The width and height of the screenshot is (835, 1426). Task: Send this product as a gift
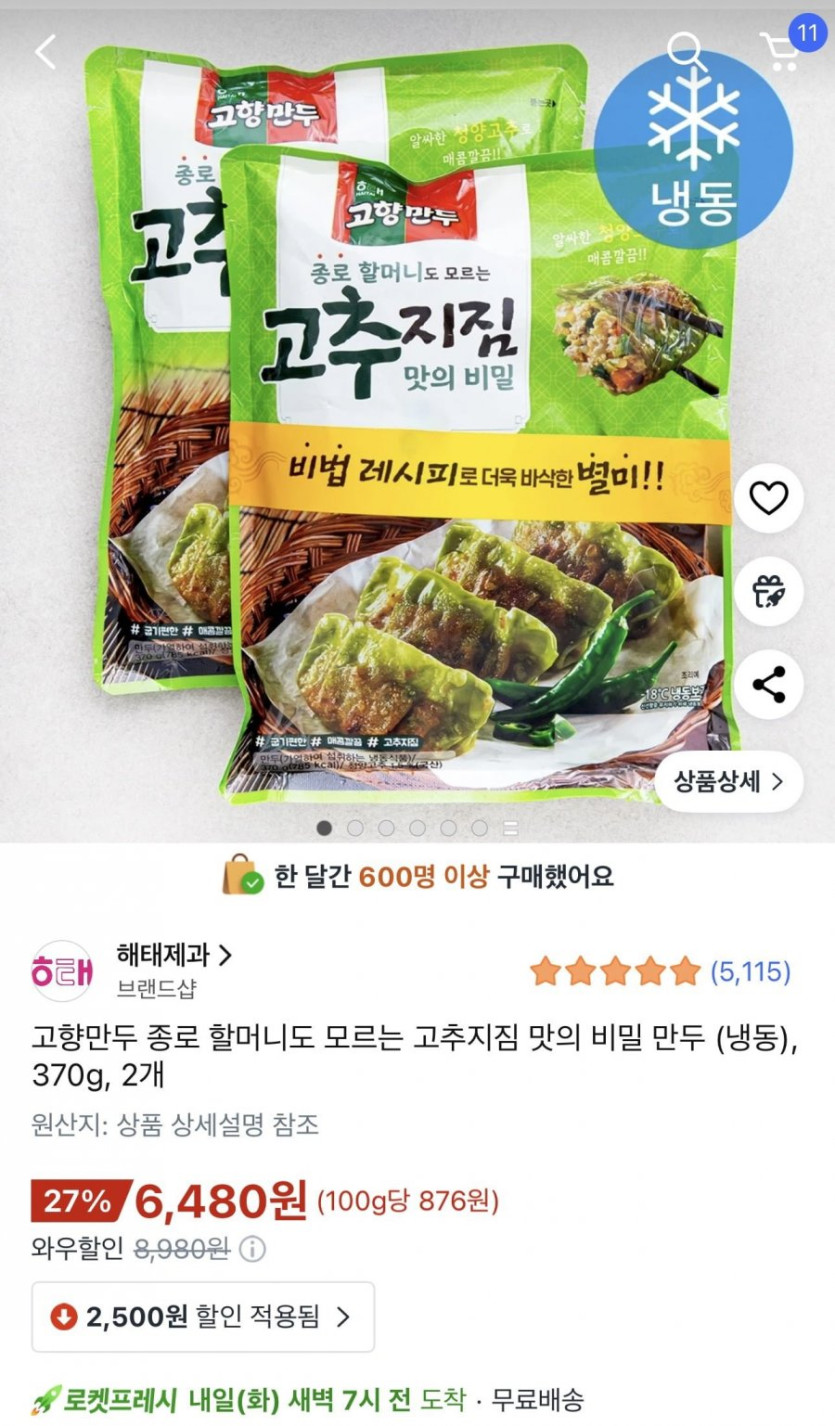(x=768, y=592)
